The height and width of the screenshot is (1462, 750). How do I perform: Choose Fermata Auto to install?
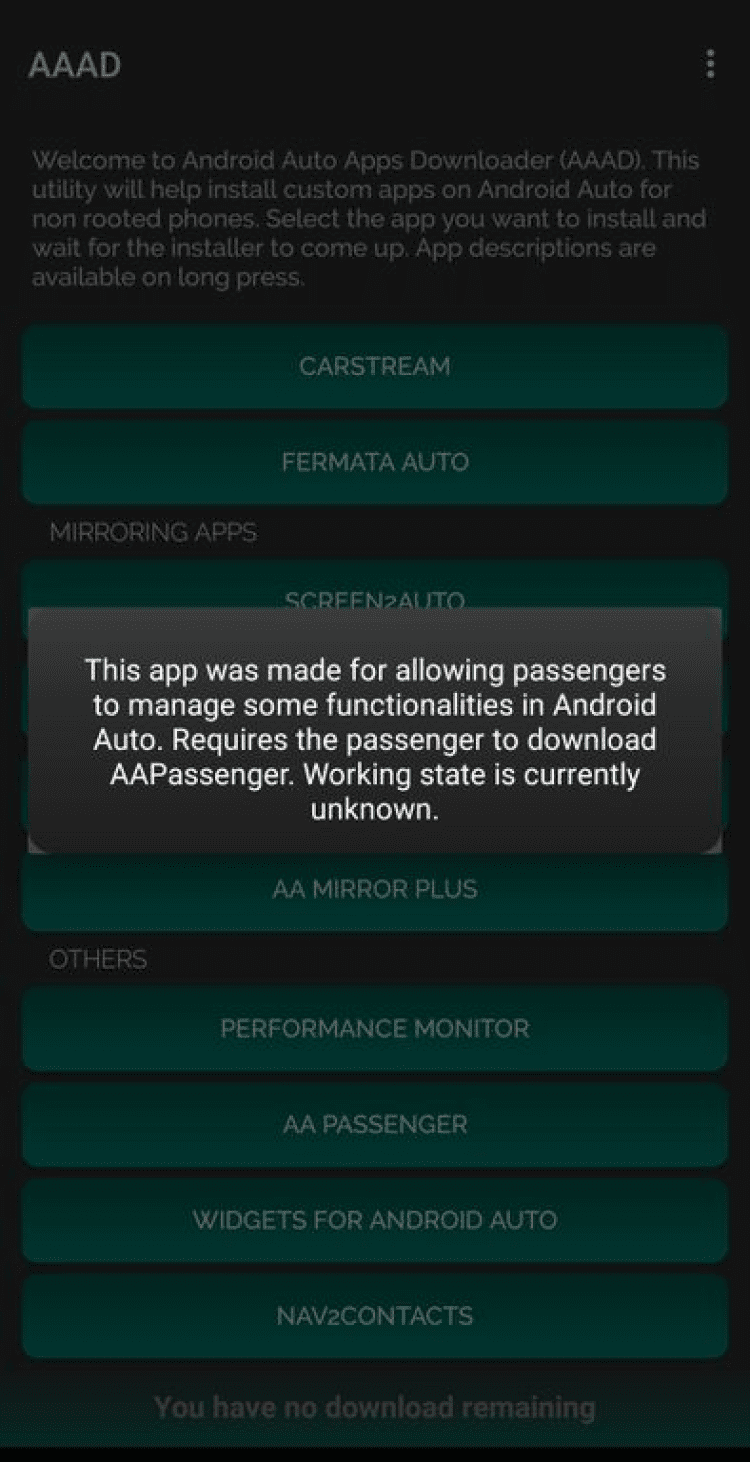point(374,462)
